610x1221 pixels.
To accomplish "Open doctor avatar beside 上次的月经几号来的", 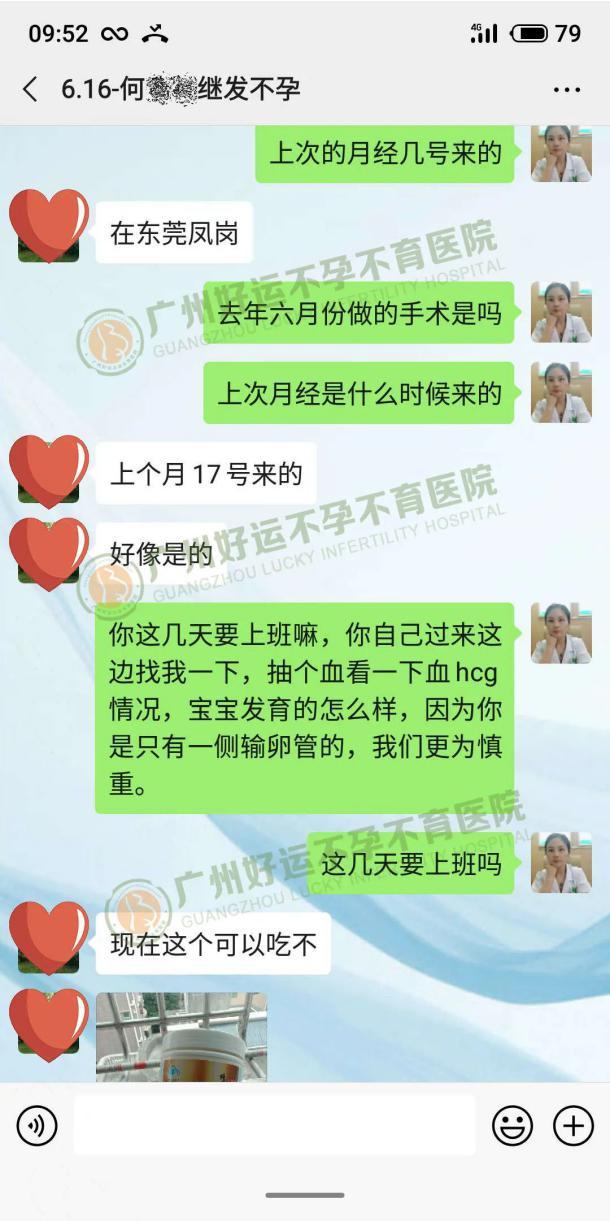I will pyautogui.click(x=560, y=154).
